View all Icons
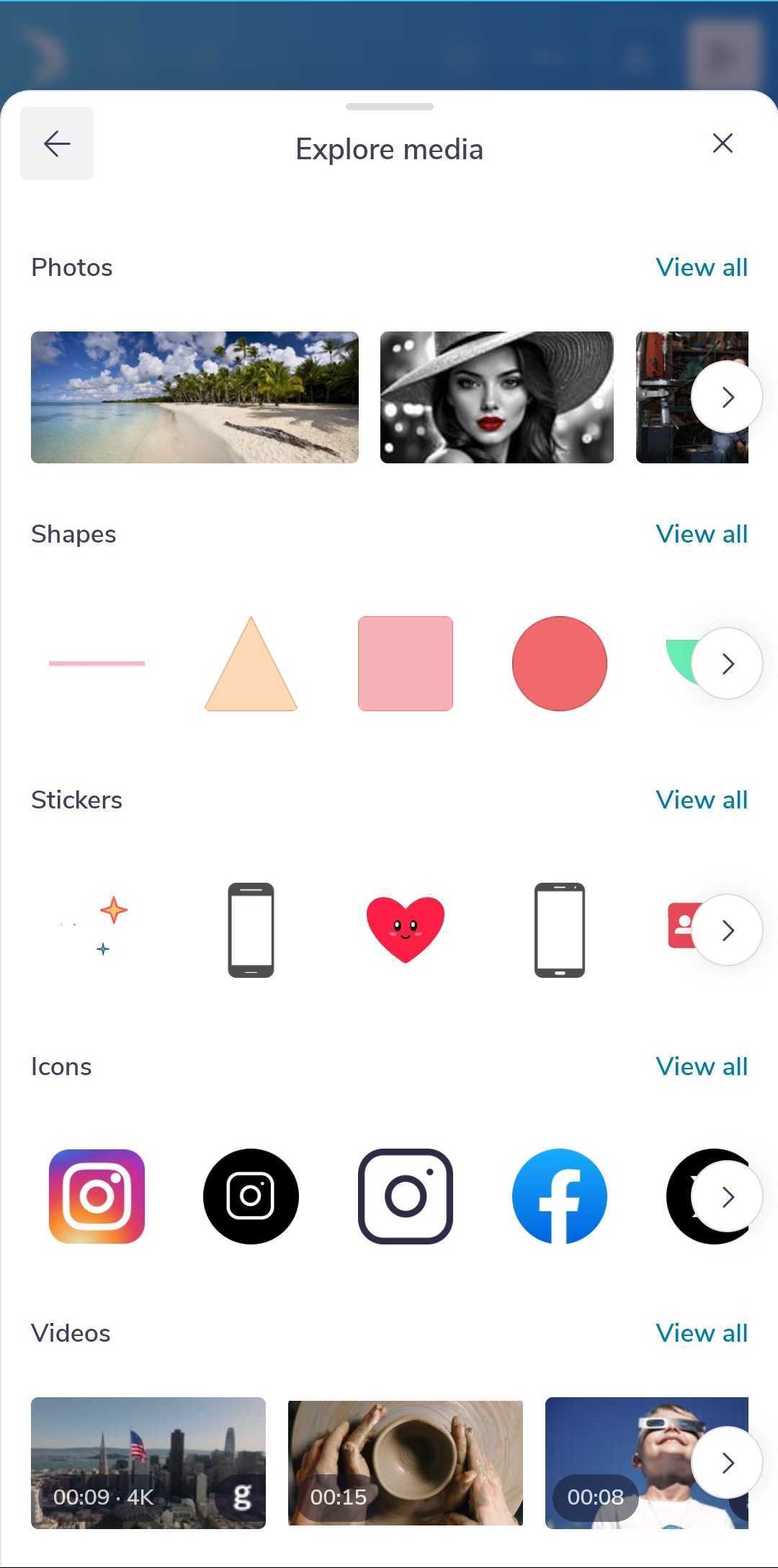 [702, 1066]
